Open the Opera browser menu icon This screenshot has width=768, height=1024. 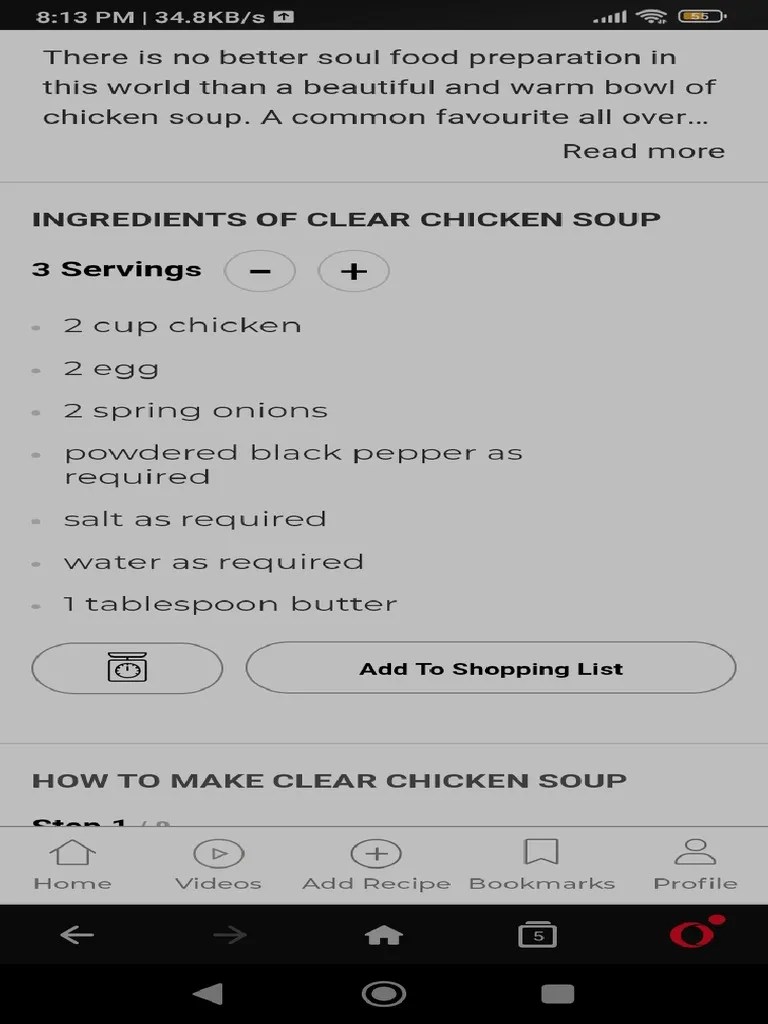[x=692, y=934]
